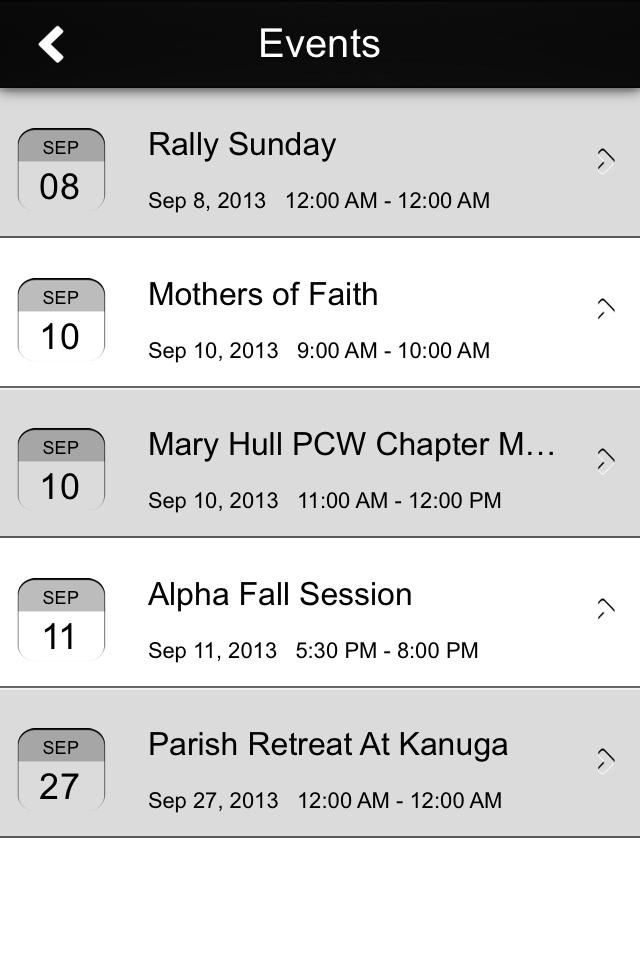Open the Rally Sunday event
This screenshot has width=640, height=960.
320,164
